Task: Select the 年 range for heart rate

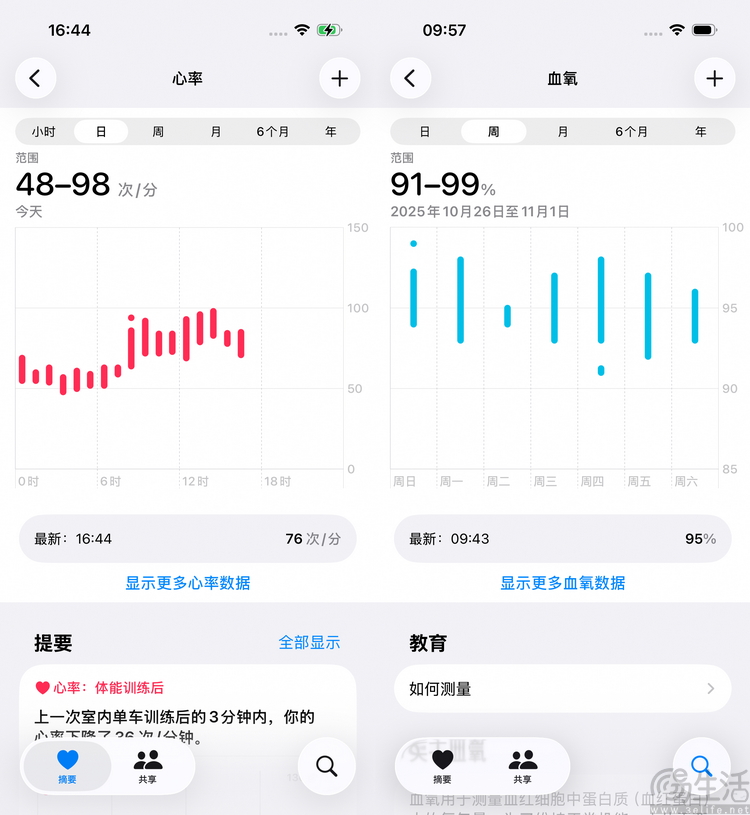Action: click(330, 131)
